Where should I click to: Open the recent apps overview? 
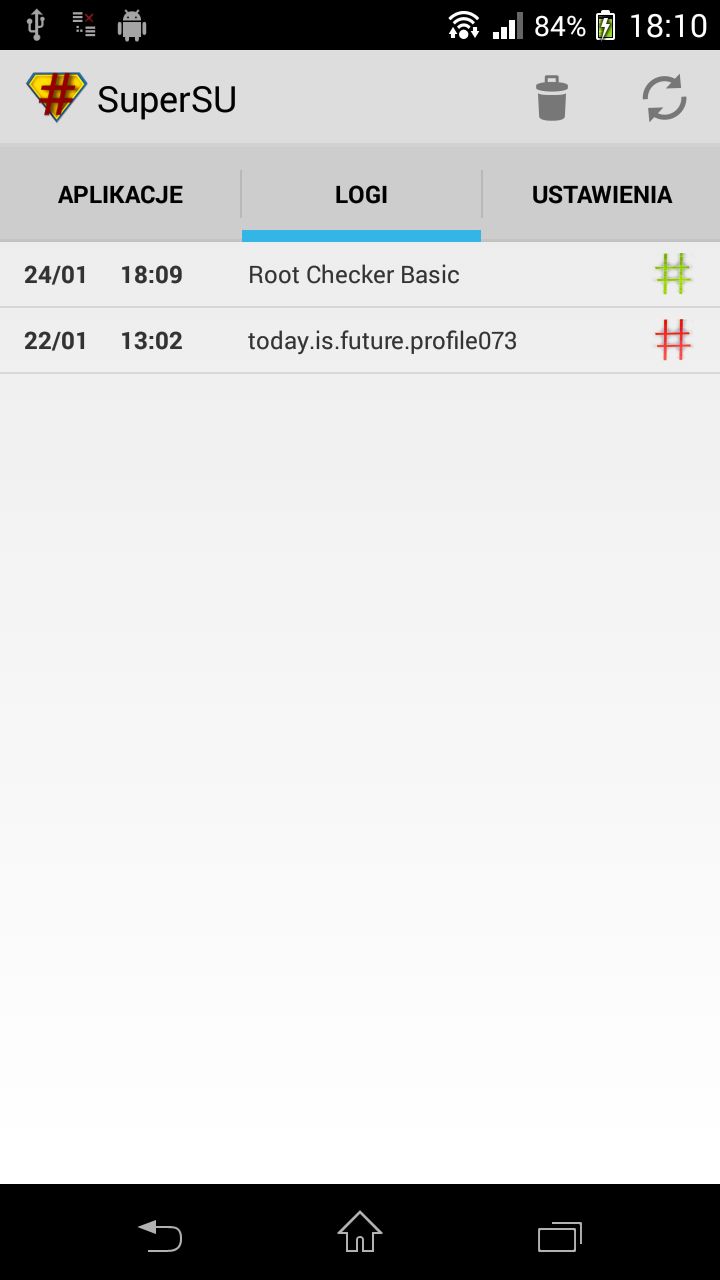click(x=560, y=1235)
